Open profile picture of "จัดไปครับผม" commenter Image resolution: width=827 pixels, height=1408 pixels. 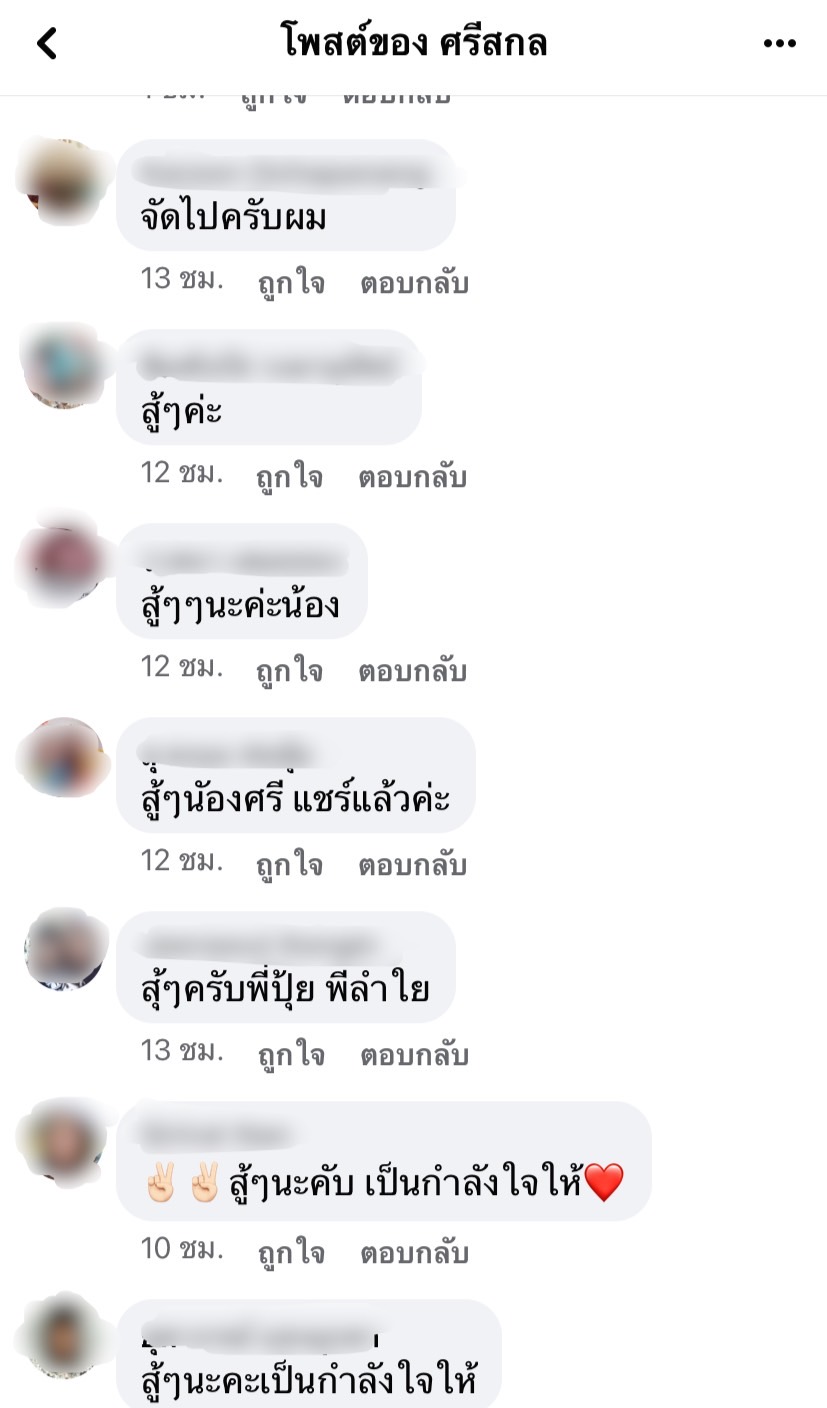[62, 180]
